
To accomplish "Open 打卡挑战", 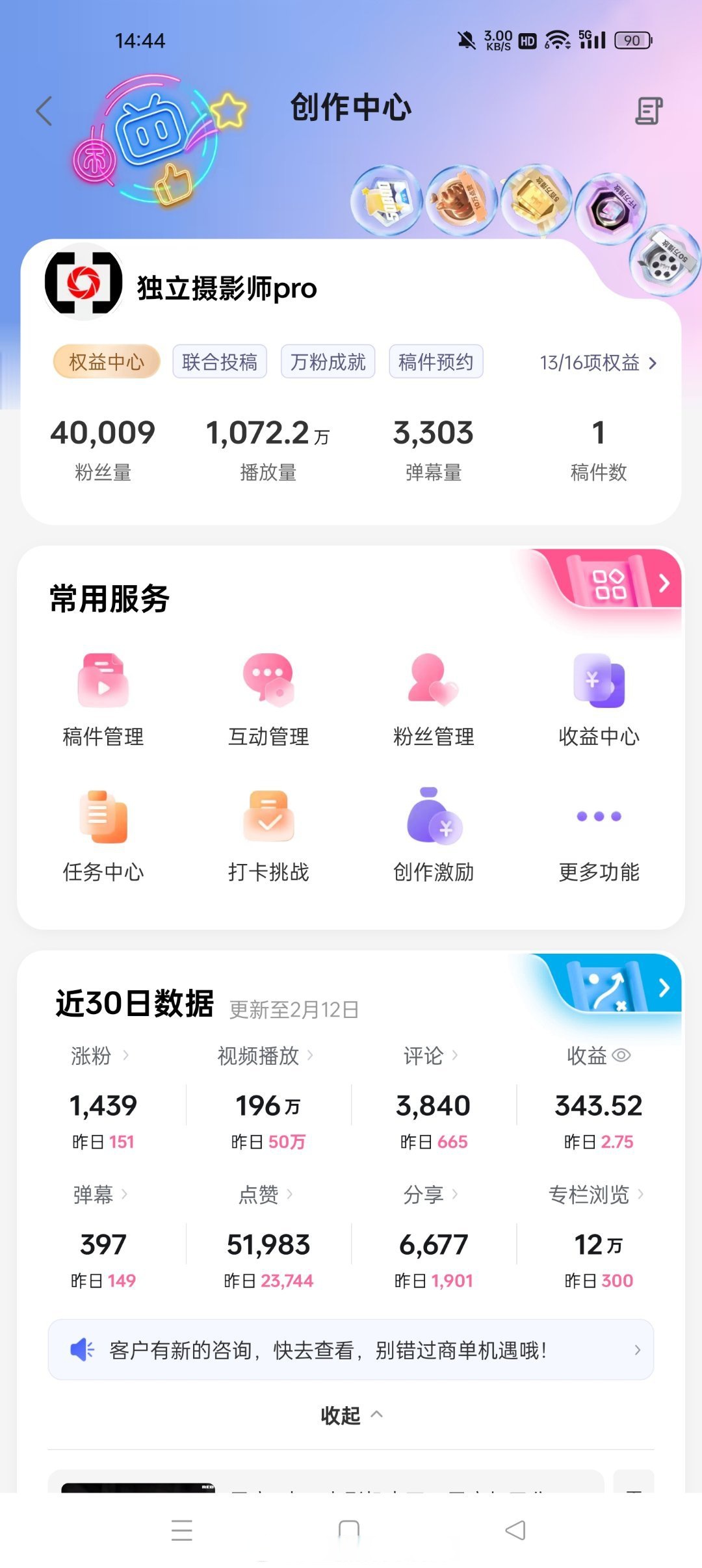I will 268,836.
